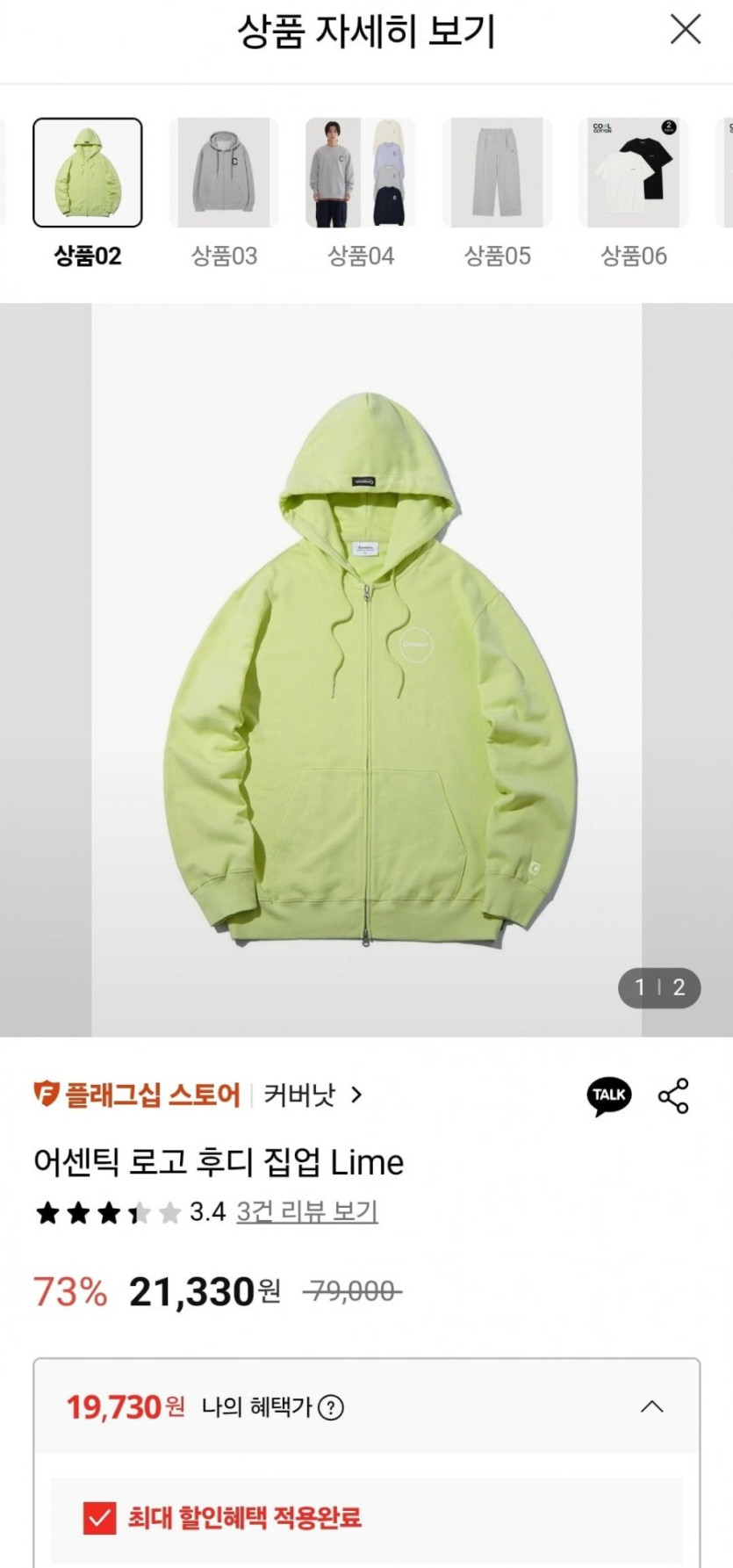Open the 커버낫 brand store link
The width and height of the screenshot is (733, 1568).
pyautogui.click(x=313, y=1095)
